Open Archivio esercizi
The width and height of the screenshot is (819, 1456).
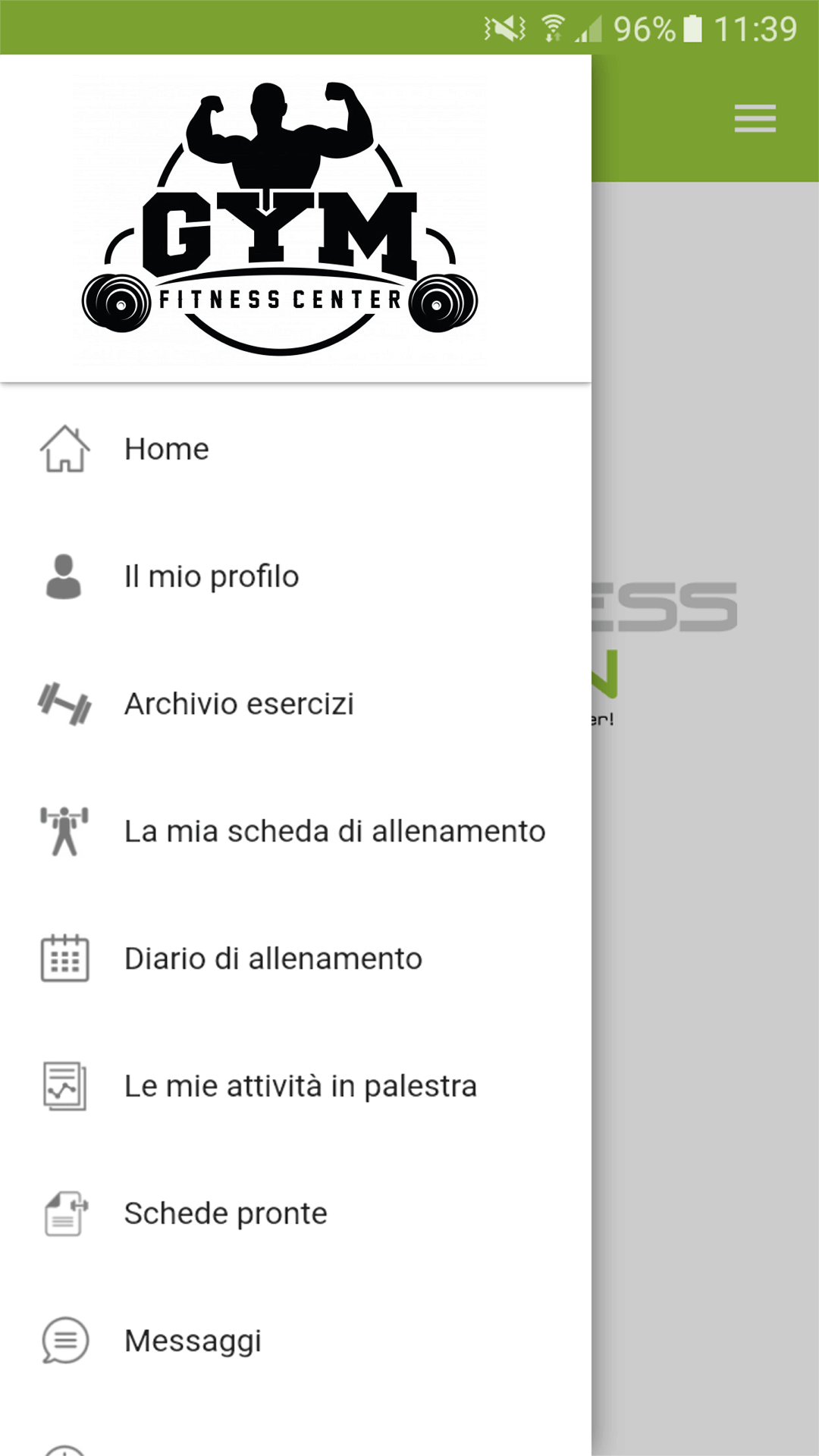click(239, 704)
